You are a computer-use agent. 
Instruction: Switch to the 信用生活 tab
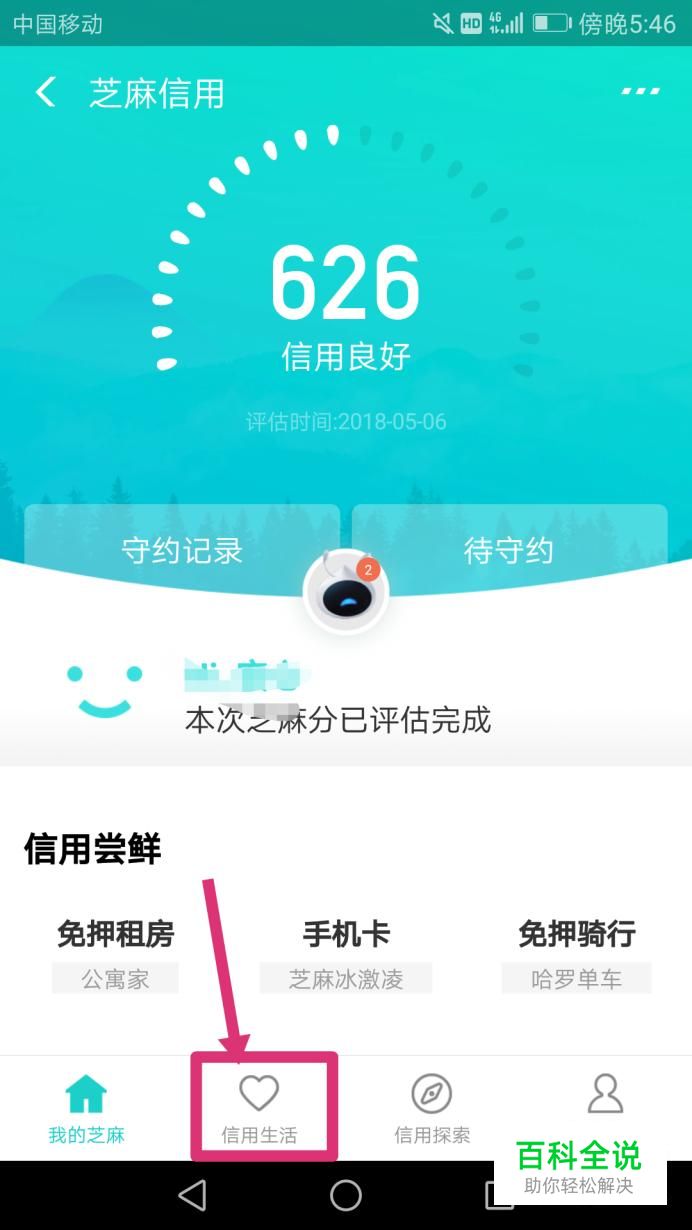[x=259, y=1108]
